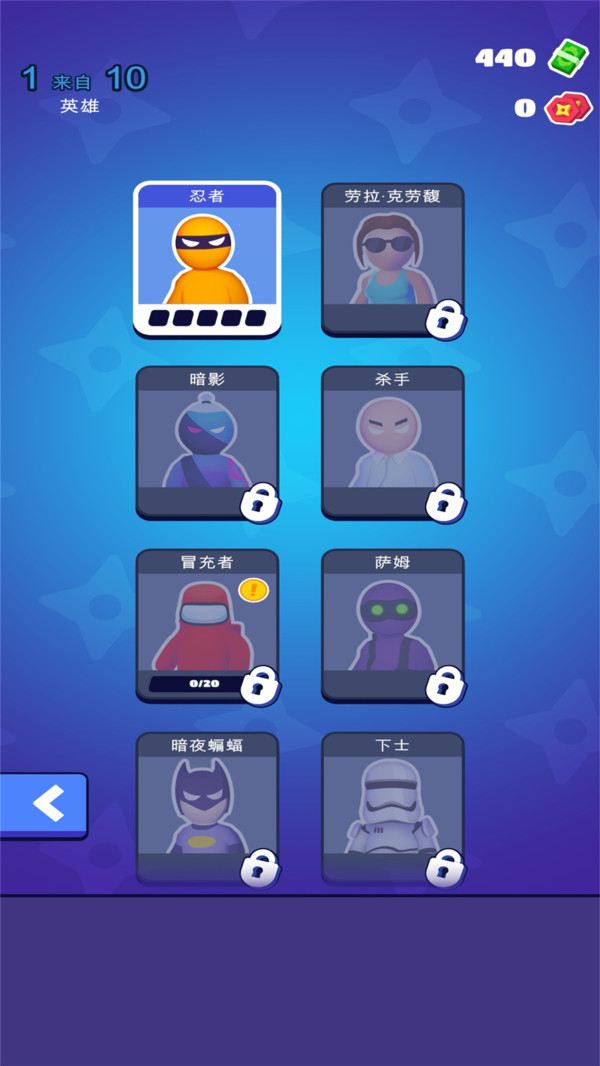Select the 暗夜蝙蝠 hero card
This screenshot has width=600, height=1066.
[207, 808]
